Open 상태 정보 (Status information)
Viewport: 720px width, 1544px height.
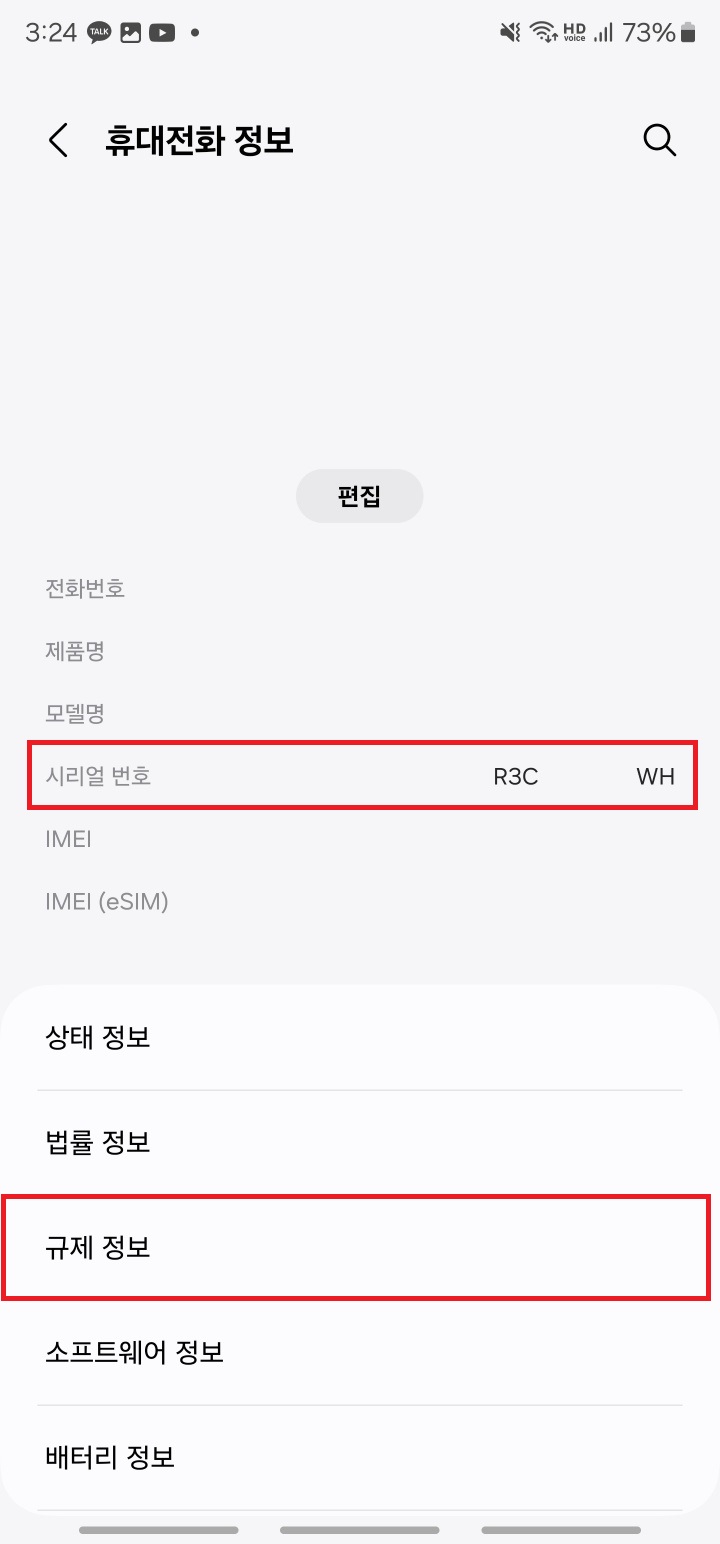(360, 1037)
